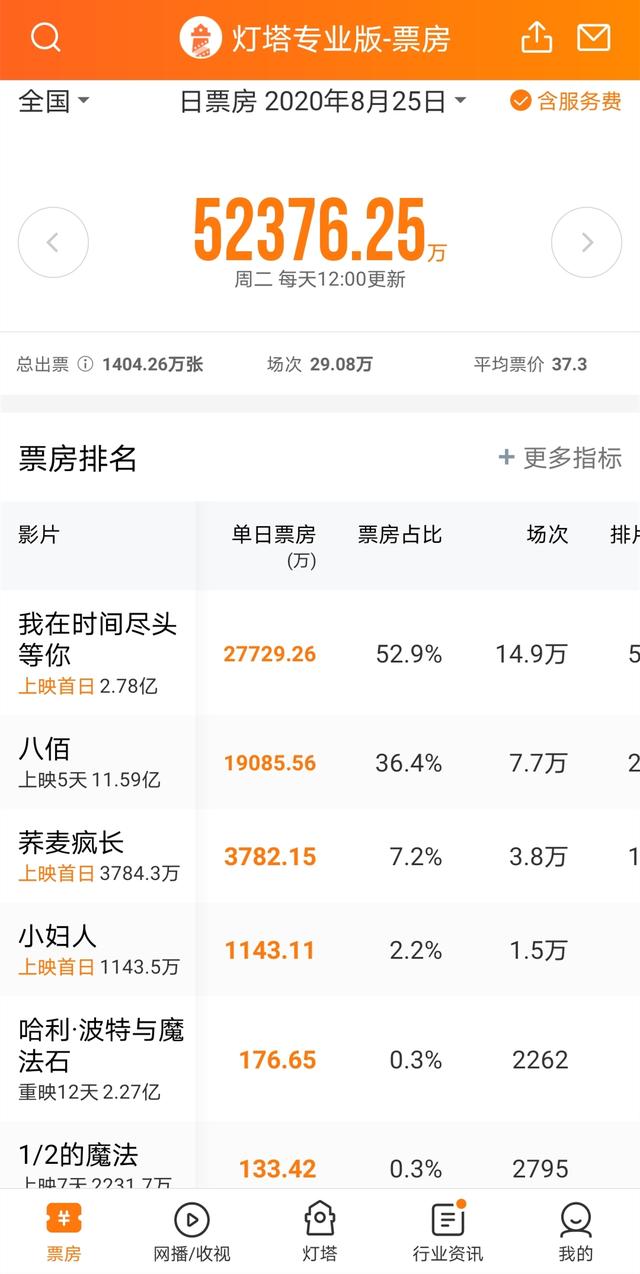The image size is (640, 1274).
Task: Switch to the 行业资讯 tab
Action: (448, 1232)
